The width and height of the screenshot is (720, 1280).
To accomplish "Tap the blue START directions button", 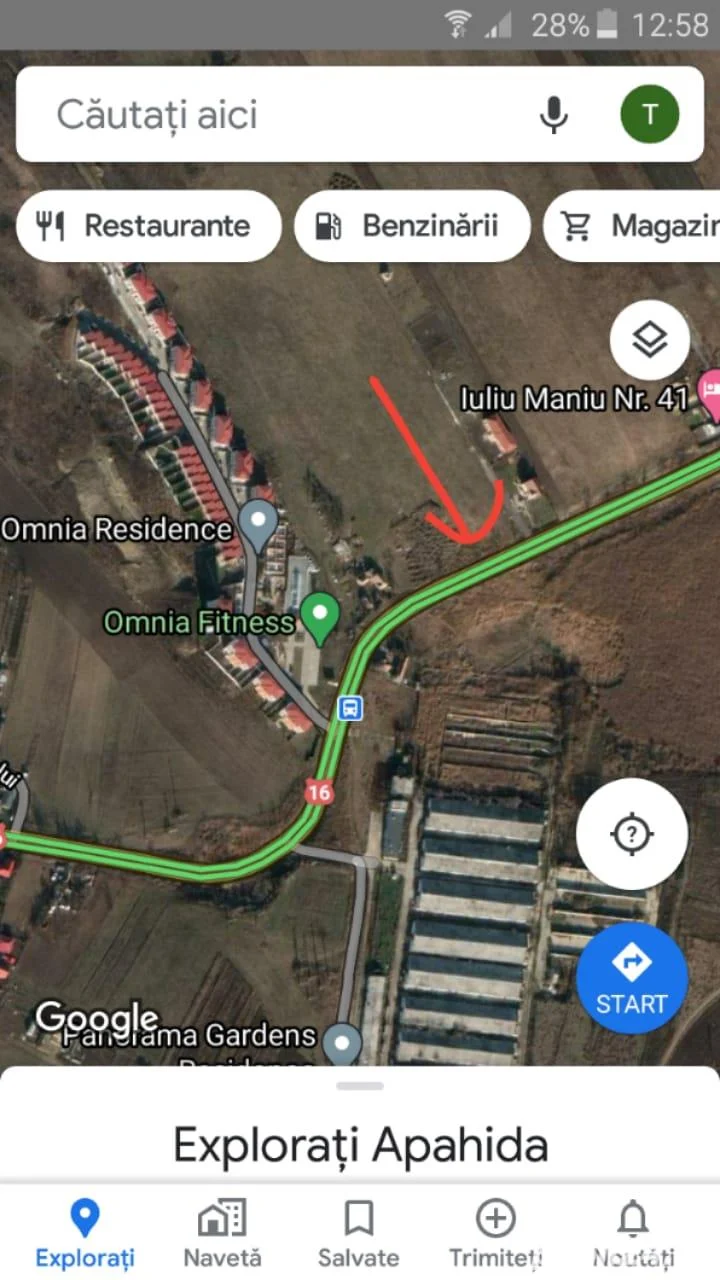I will coord(632,978).
